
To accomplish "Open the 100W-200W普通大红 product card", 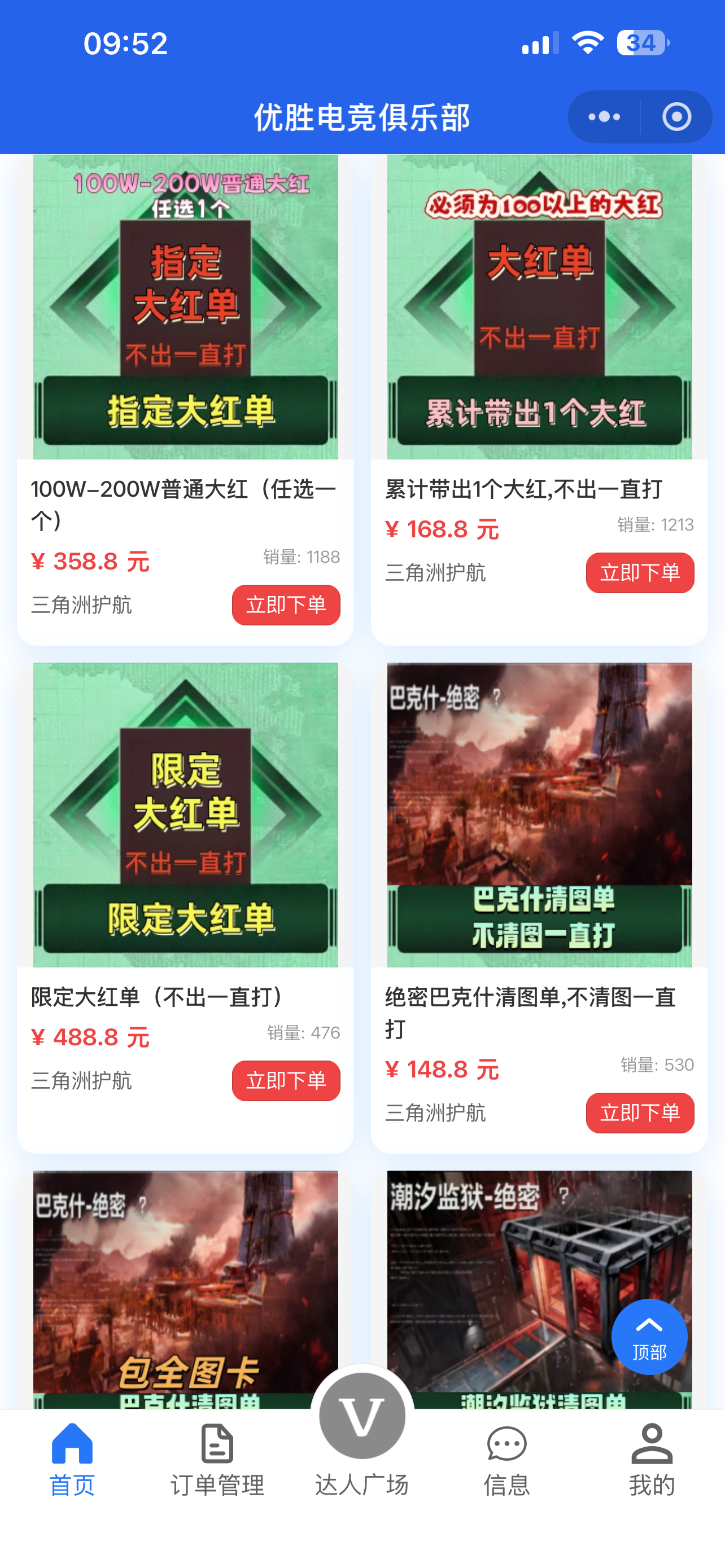I will (x=185, y=308).
